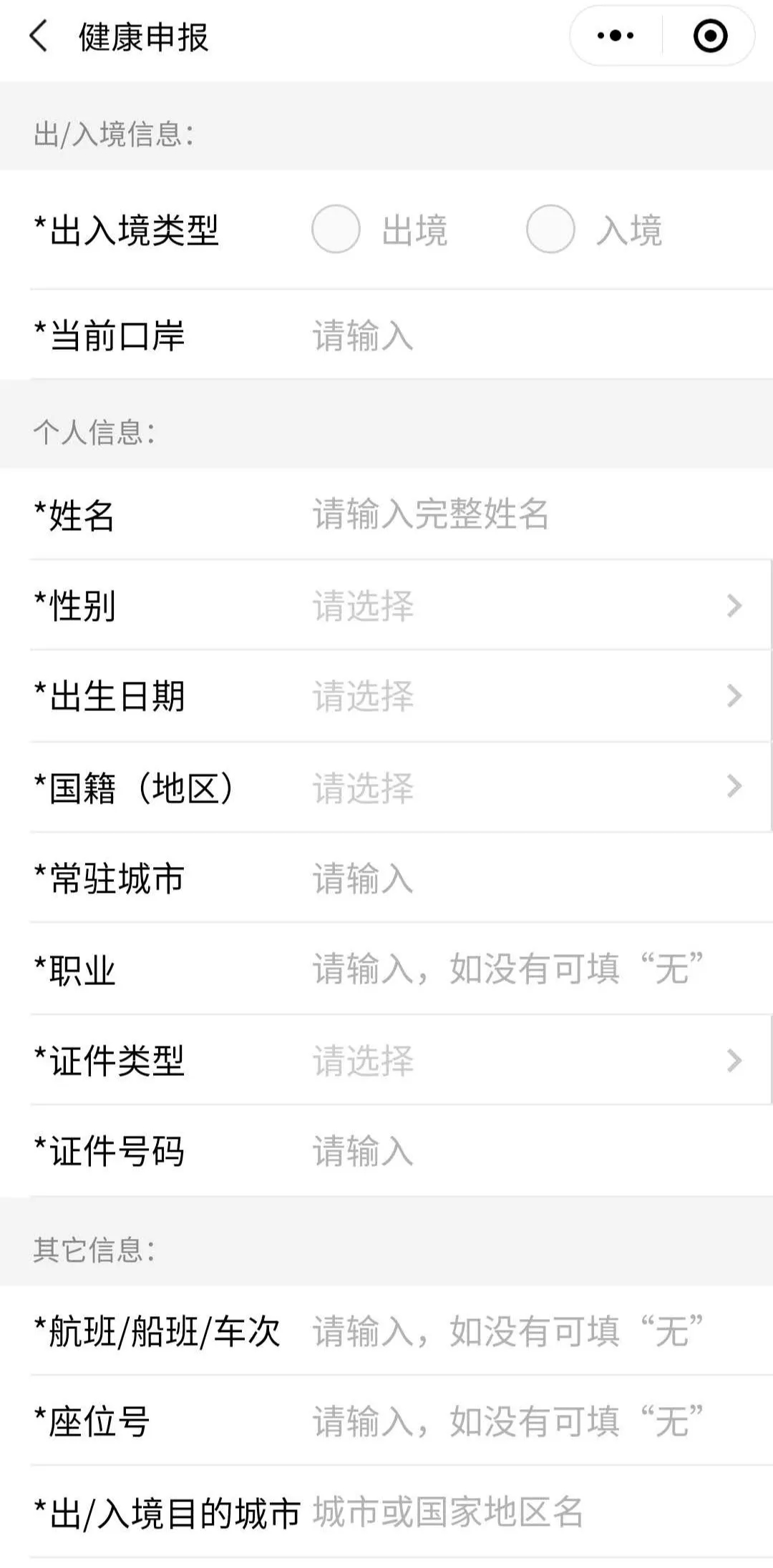
Task: Select the 入境 radio button
Action: click(550, 230)
